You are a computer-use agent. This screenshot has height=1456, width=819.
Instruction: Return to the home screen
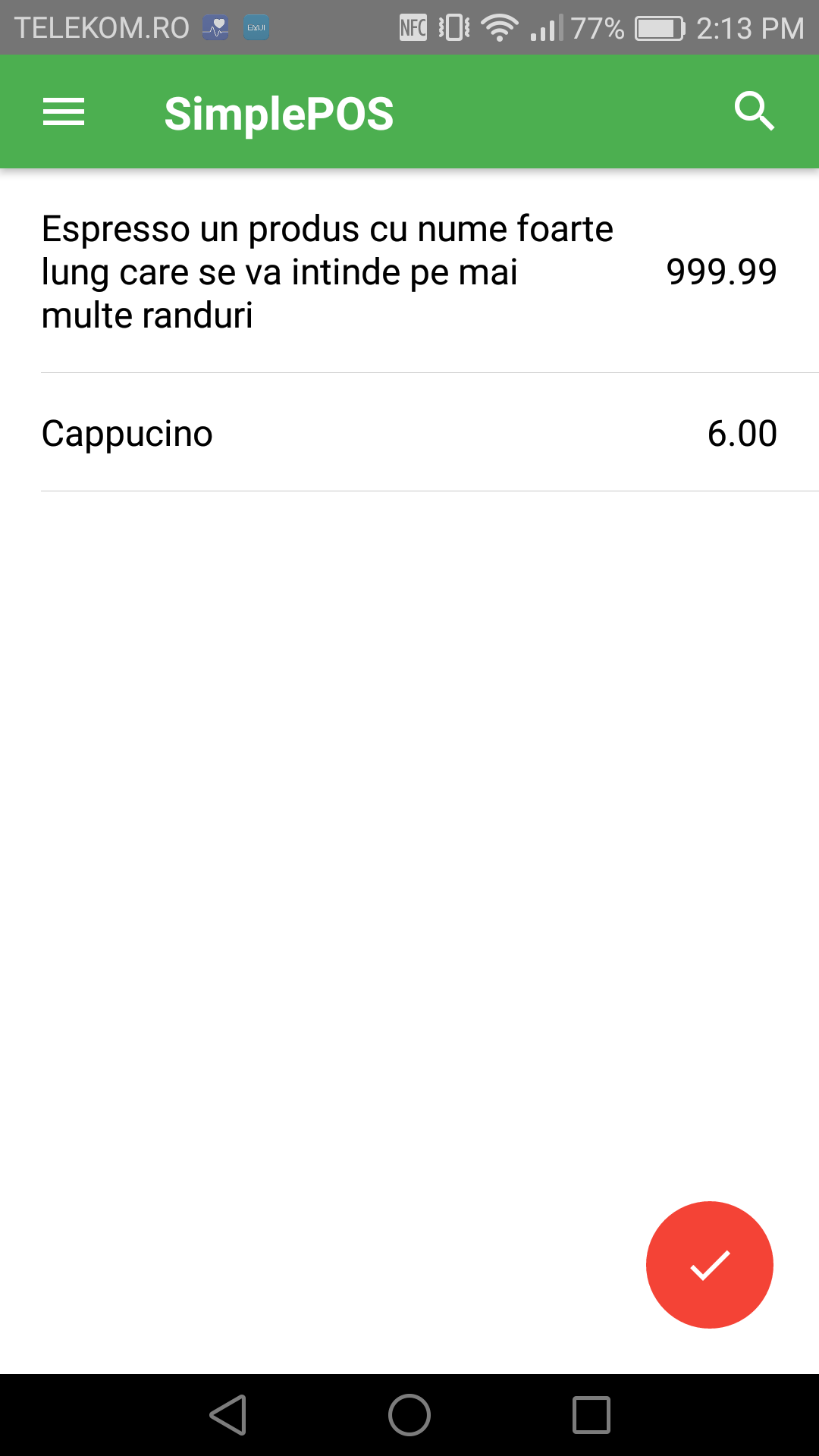coord(409,1415)
